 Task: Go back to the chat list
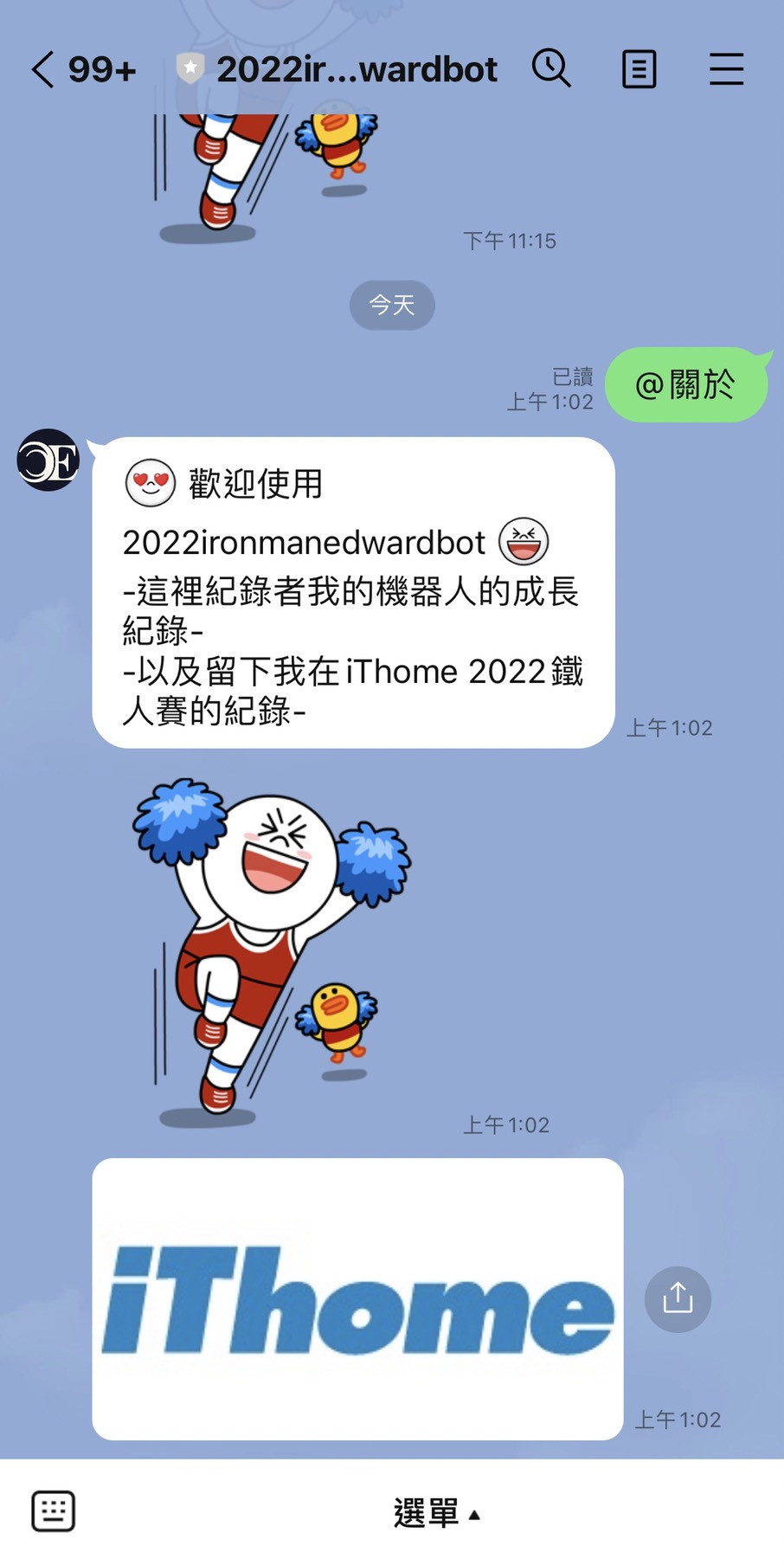pos(43,69)
